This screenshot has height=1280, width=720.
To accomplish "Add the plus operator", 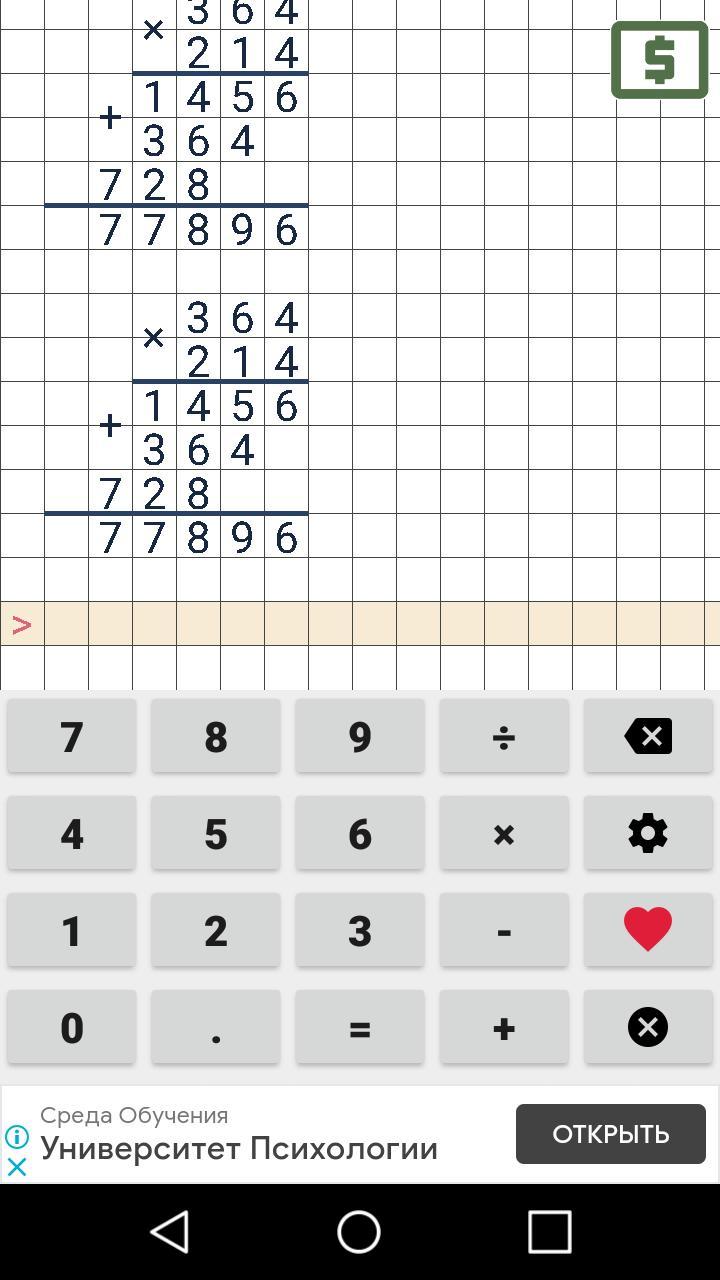I will pos(504,1027).
